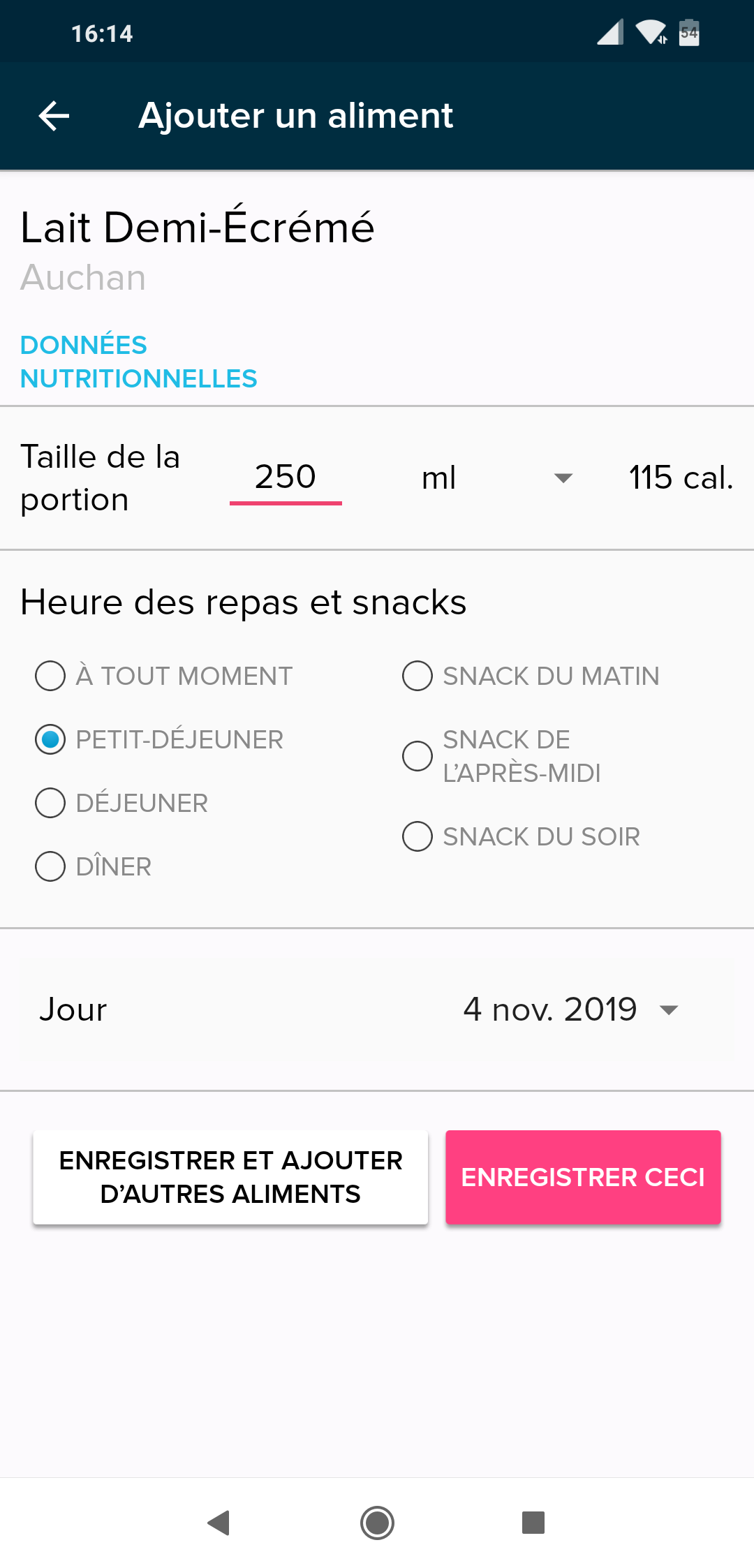Open recent apps from the navigation bar
This screenshot has height=1568, width=754.
point(533,1523)
